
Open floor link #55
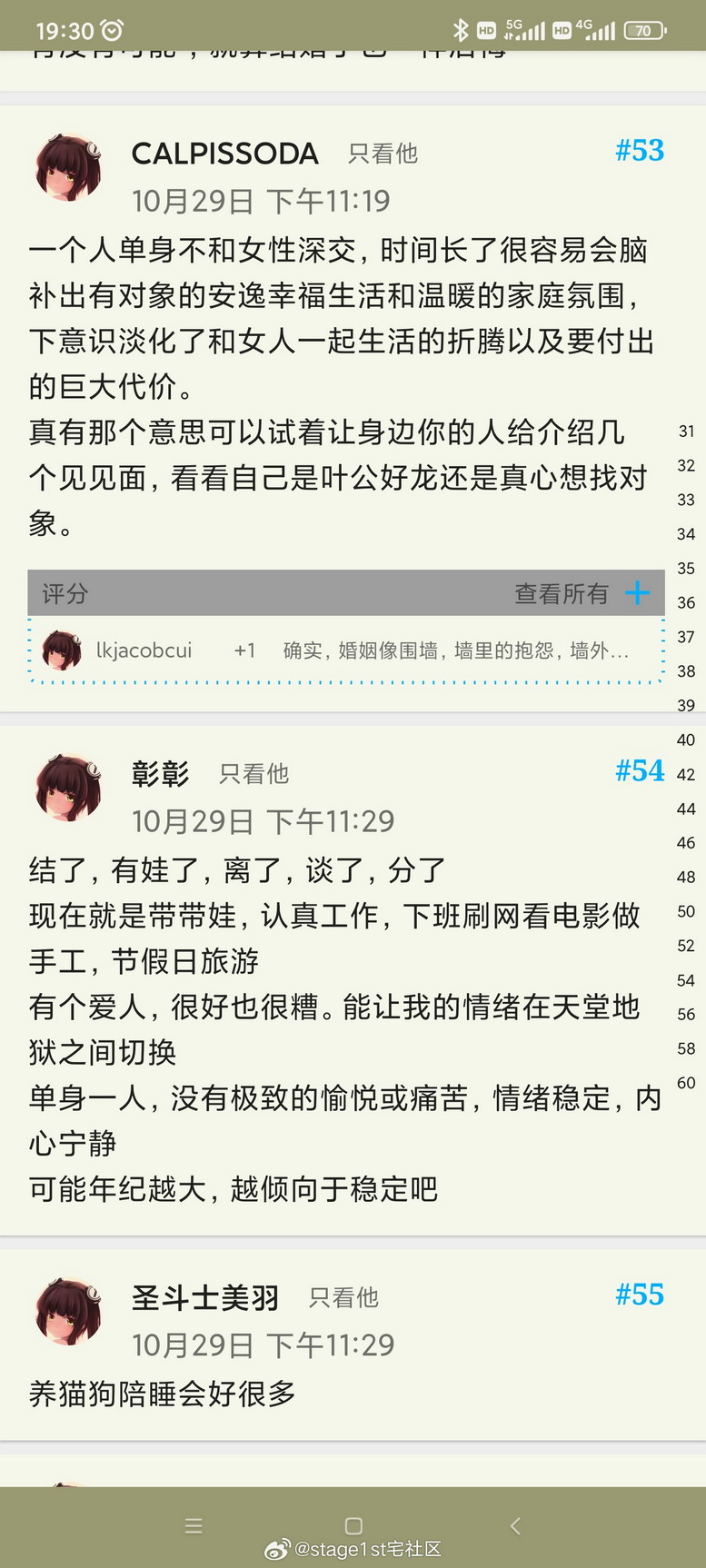click(640, 1295)
